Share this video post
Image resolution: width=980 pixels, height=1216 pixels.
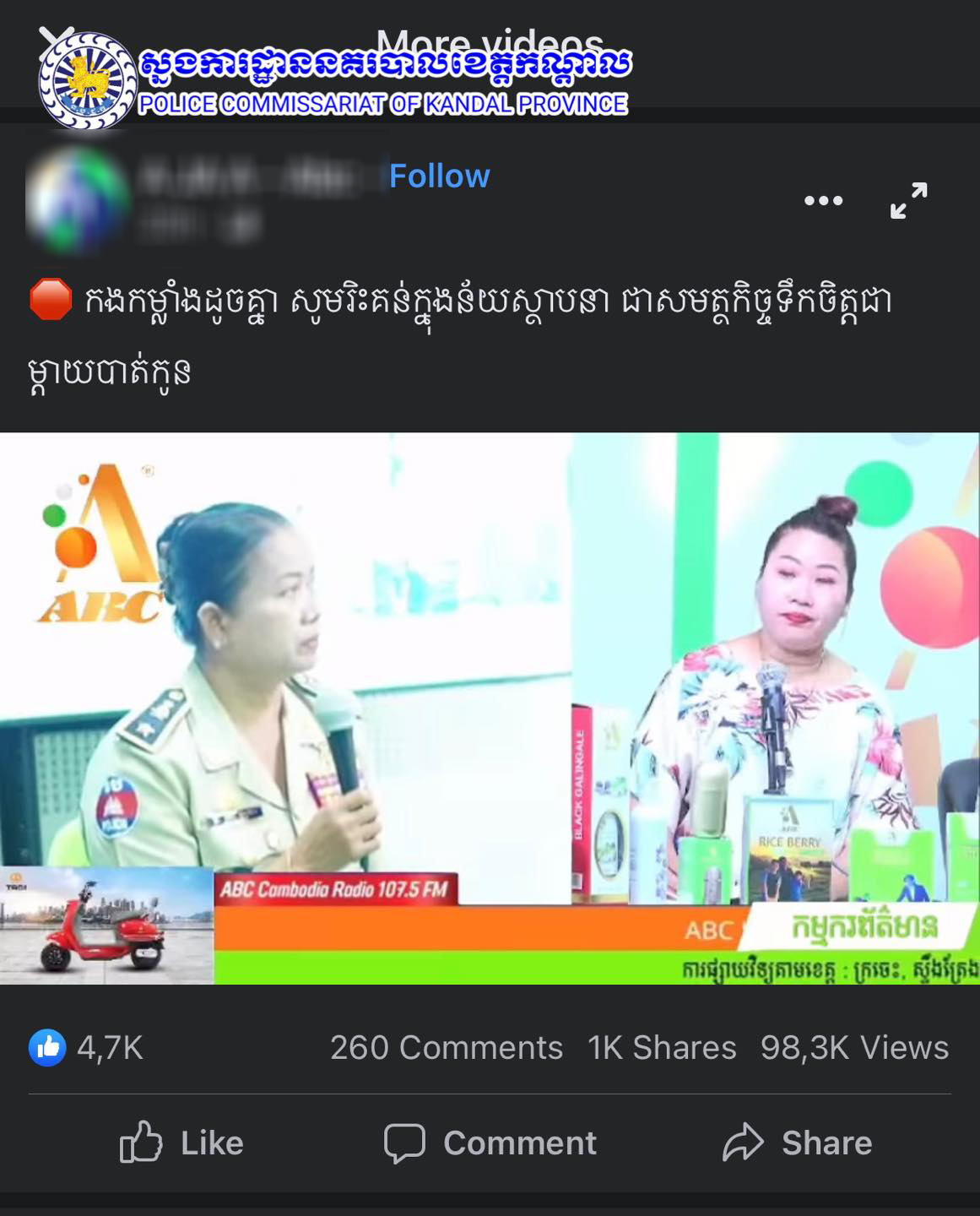[797, 1143]
